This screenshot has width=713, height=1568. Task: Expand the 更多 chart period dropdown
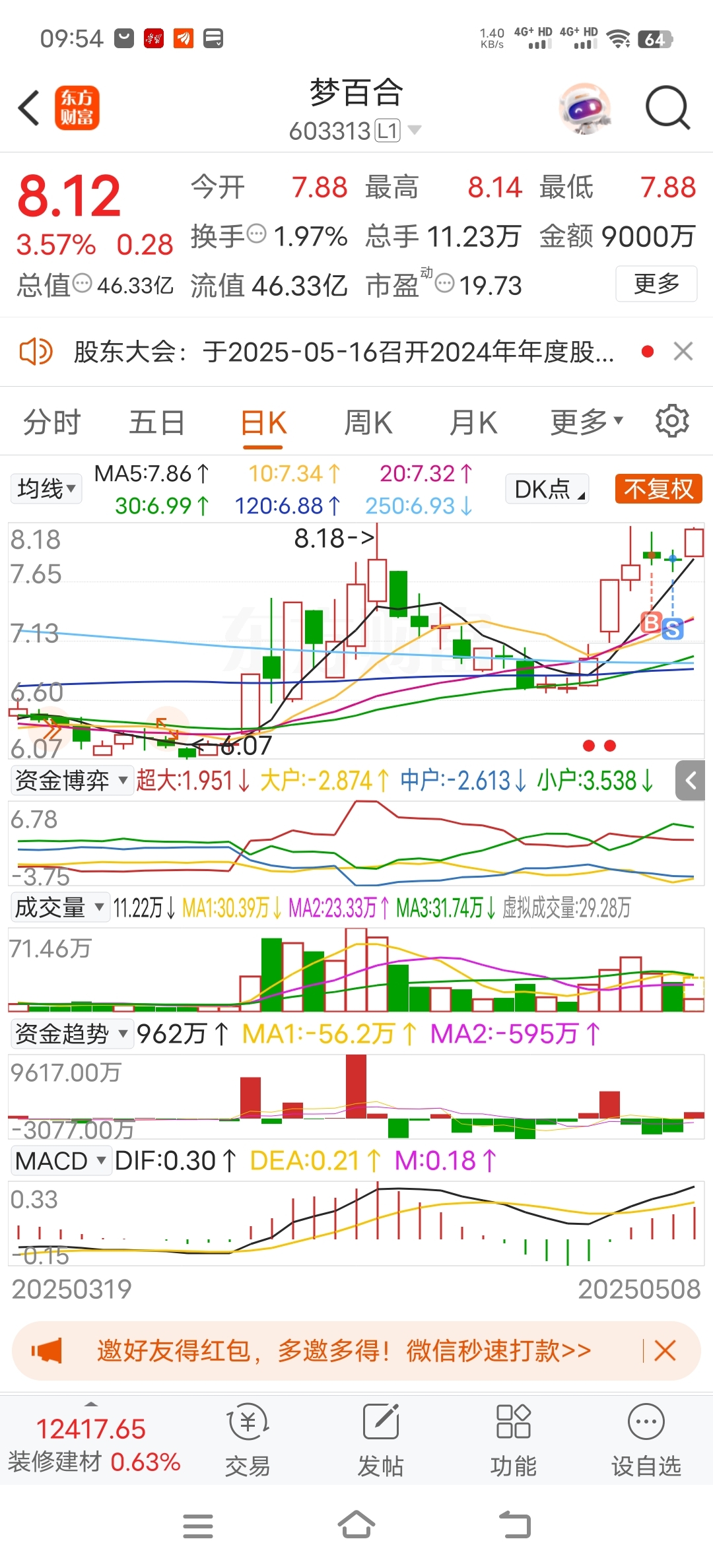[586, 422]
